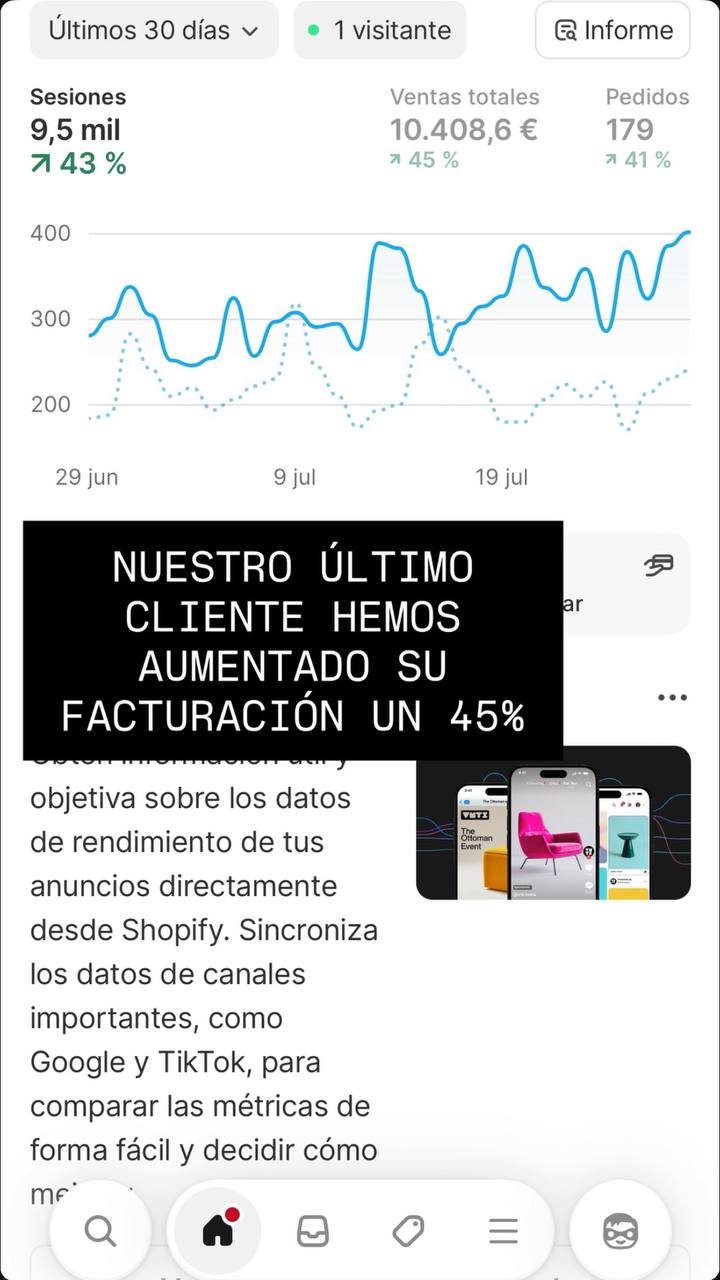The height and width of the screenshot is (1280, 720).
Task: Tap the 1 visitante live view chip
Action: click(x=380, y=30)
